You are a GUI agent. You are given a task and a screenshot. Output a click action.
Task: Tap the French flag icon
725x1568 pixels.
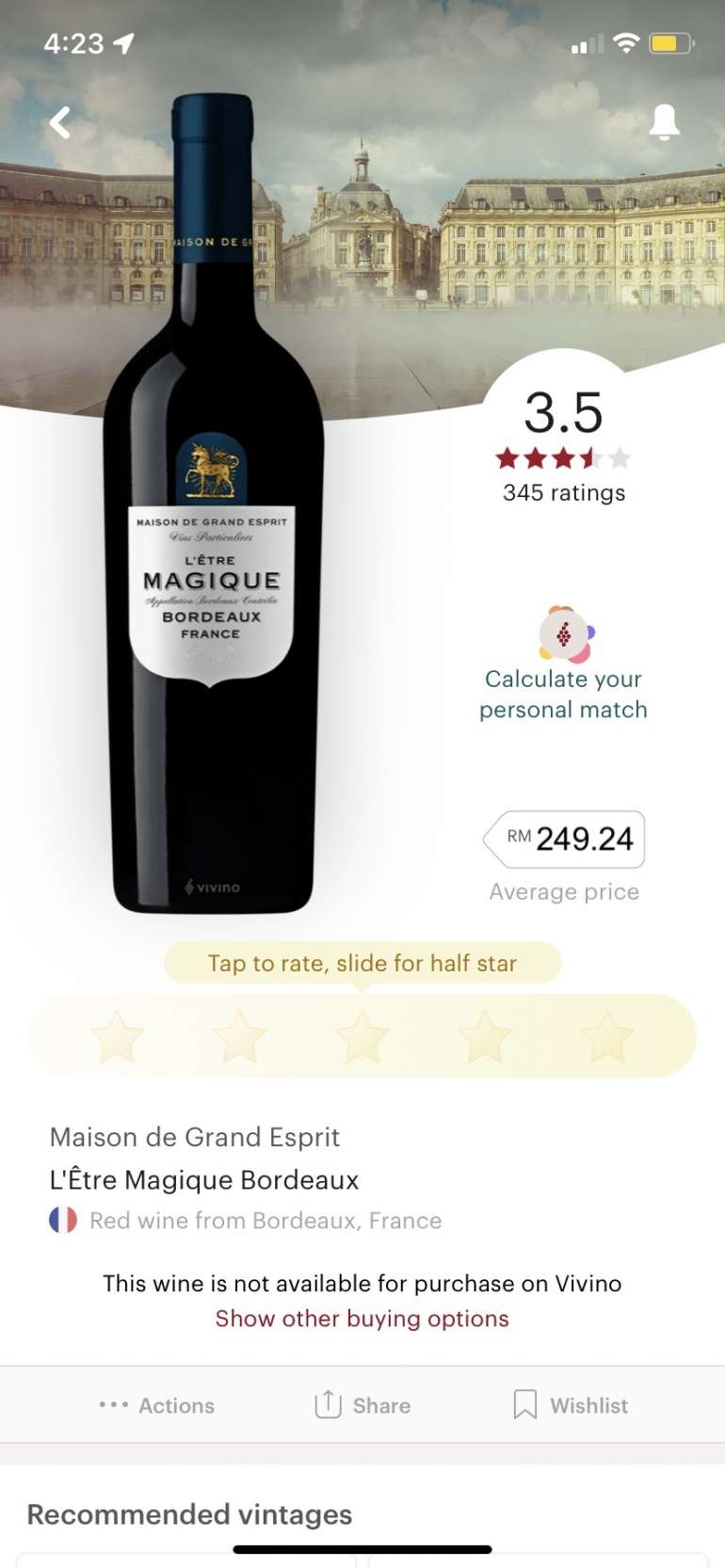[x=60, y=1220]
